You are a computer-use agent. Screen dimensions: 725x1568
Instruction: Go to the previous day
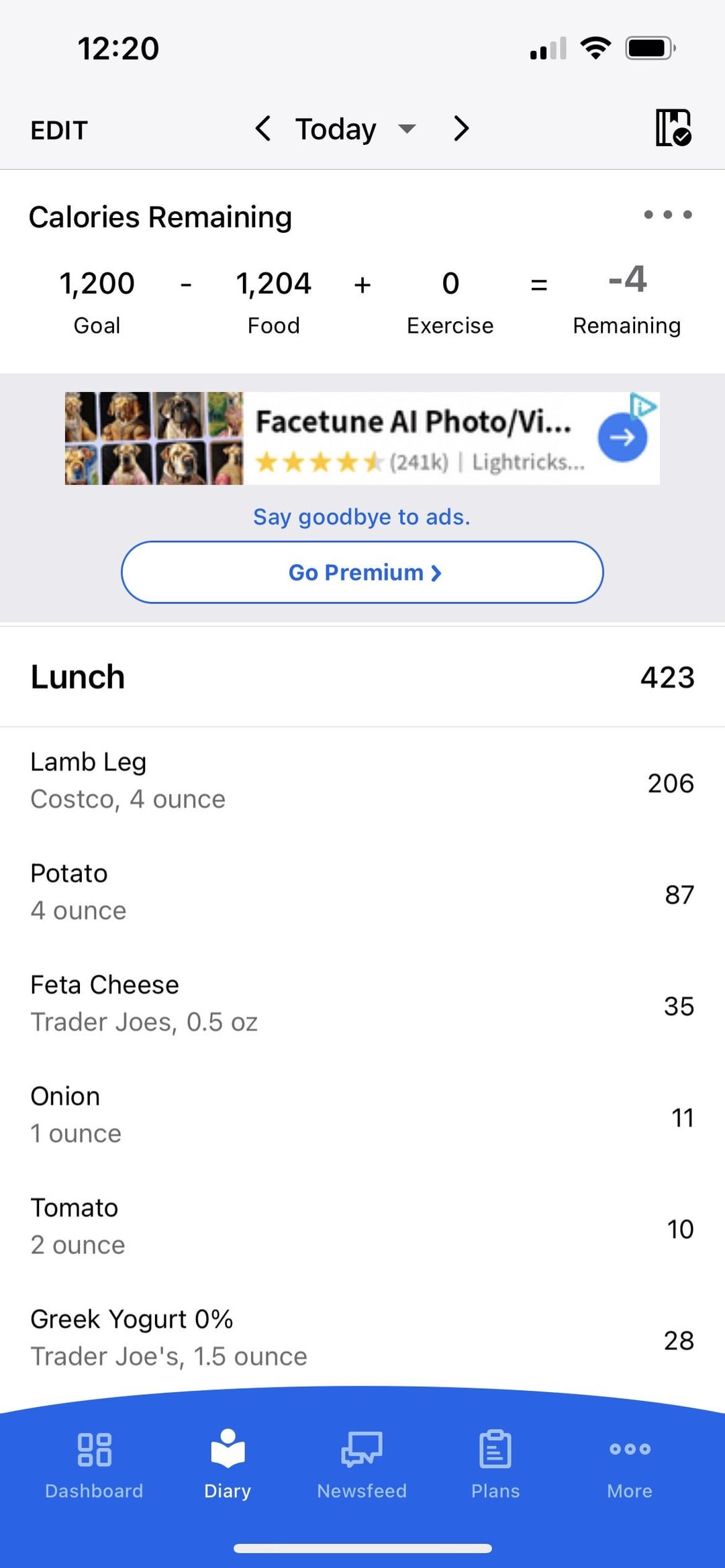(263, 128)
